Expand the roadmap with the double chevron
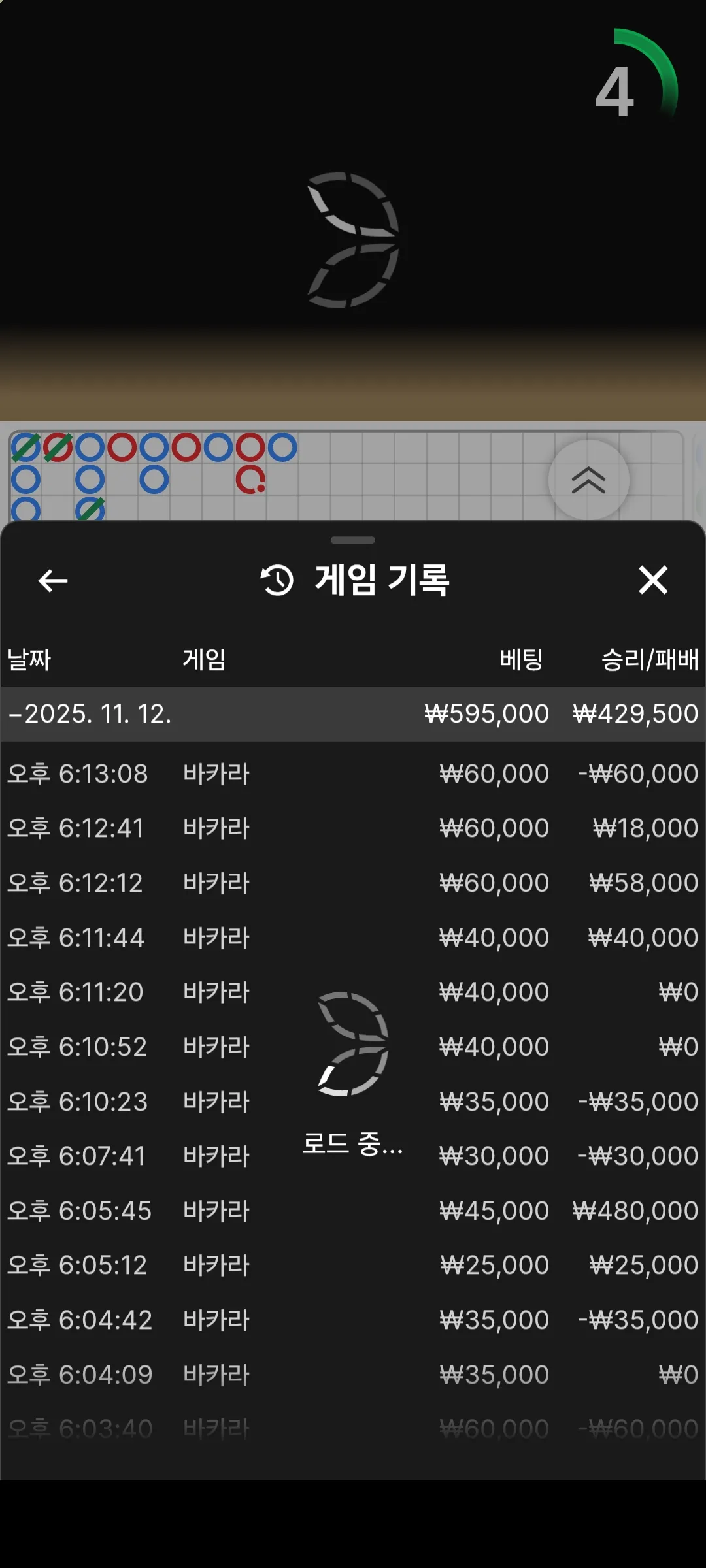The image size is (706, 1568). pos(589,480)
